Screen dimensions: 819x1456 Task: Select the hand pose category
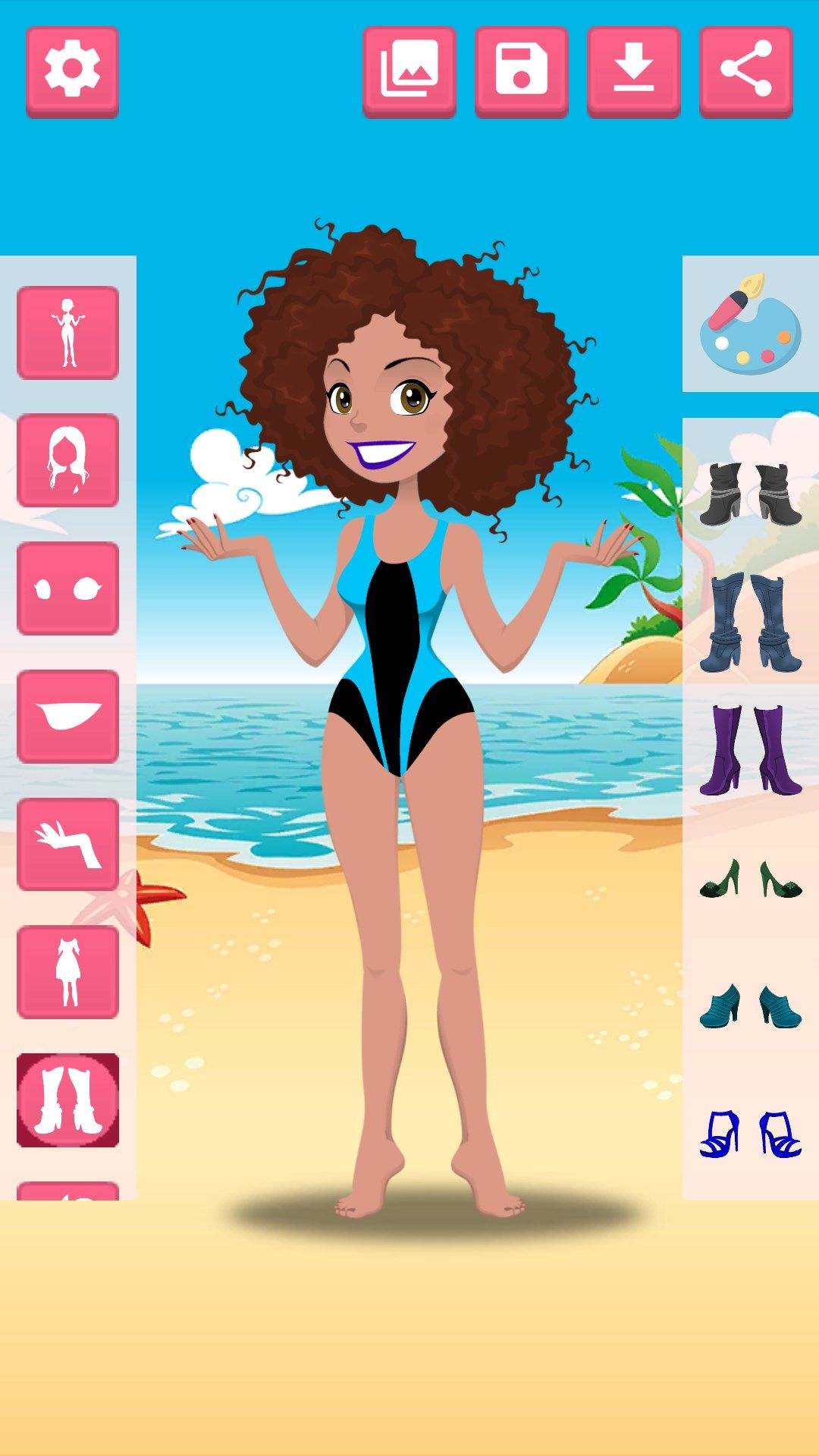point(68,844)
